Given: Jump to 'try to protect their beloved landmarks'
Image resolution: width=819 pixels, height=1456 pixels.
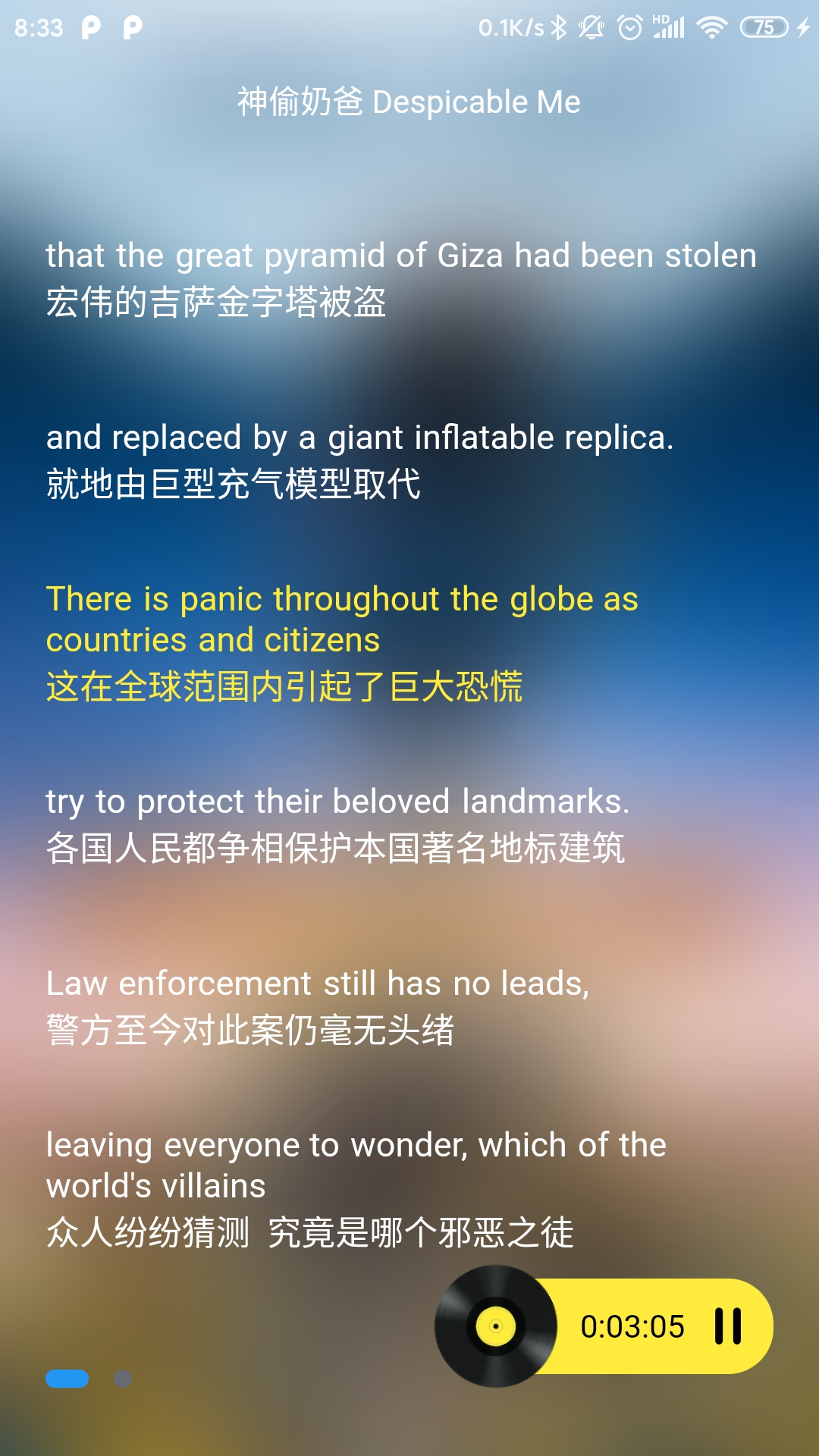Looking at the screenshot, I should coord(337,824).
